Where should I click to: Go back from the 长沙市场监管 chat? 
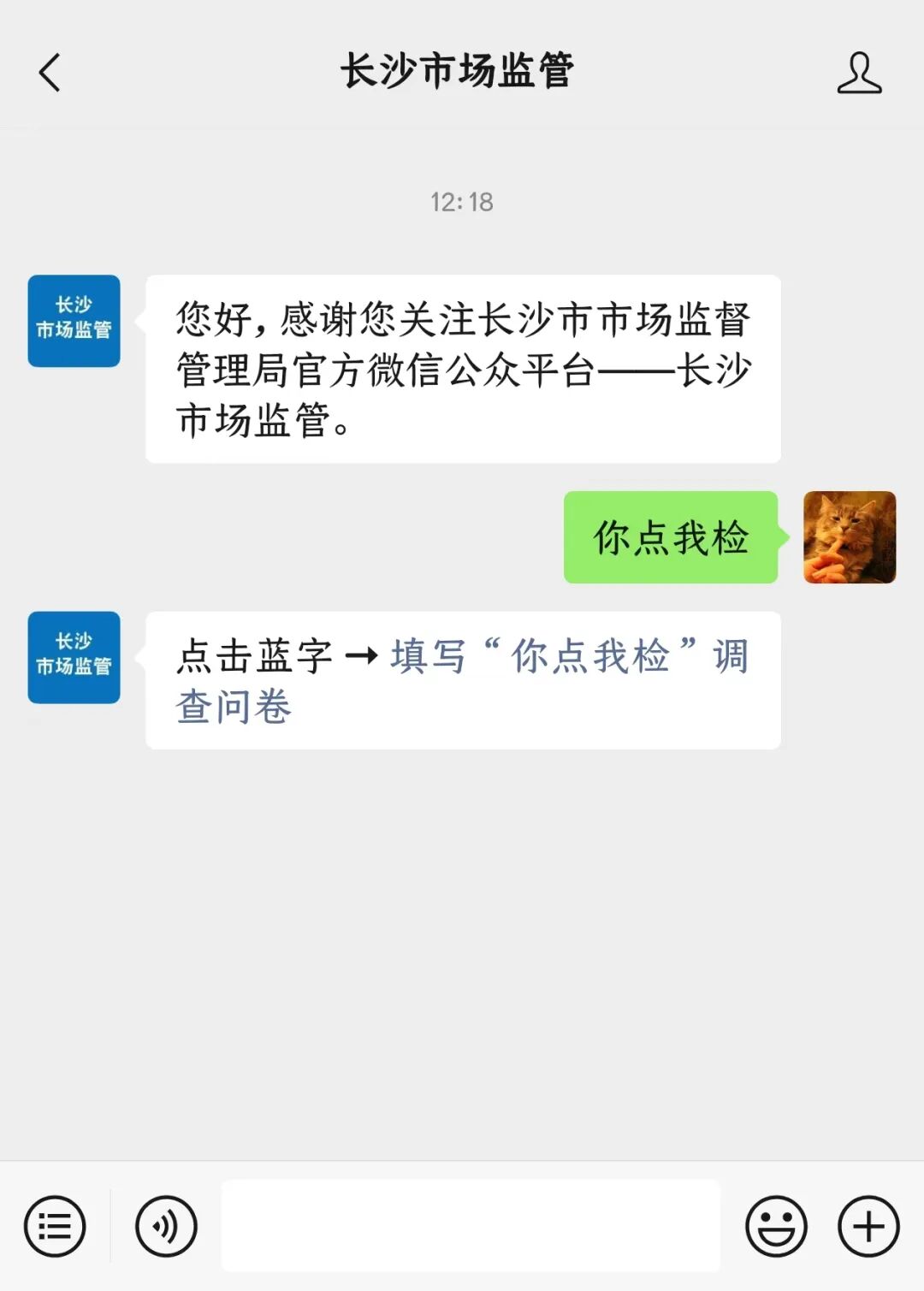coord(50,72)
